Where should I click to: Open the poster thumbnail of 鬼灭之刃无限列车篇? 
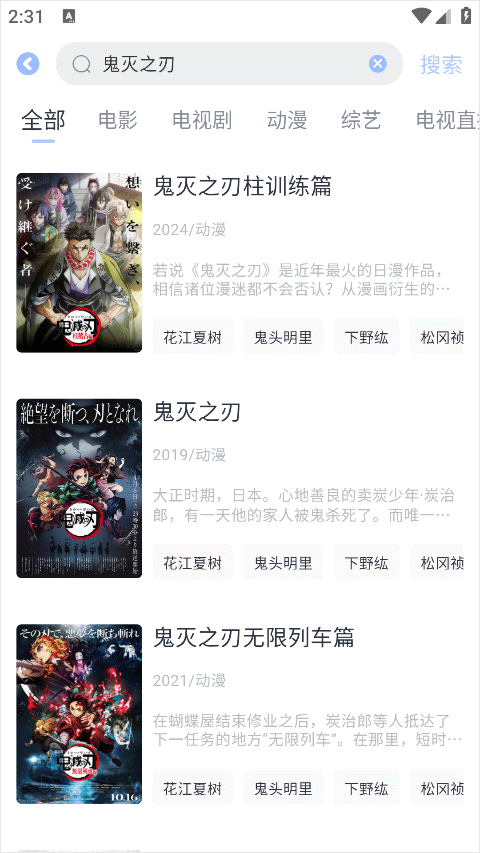coord(79,714)
